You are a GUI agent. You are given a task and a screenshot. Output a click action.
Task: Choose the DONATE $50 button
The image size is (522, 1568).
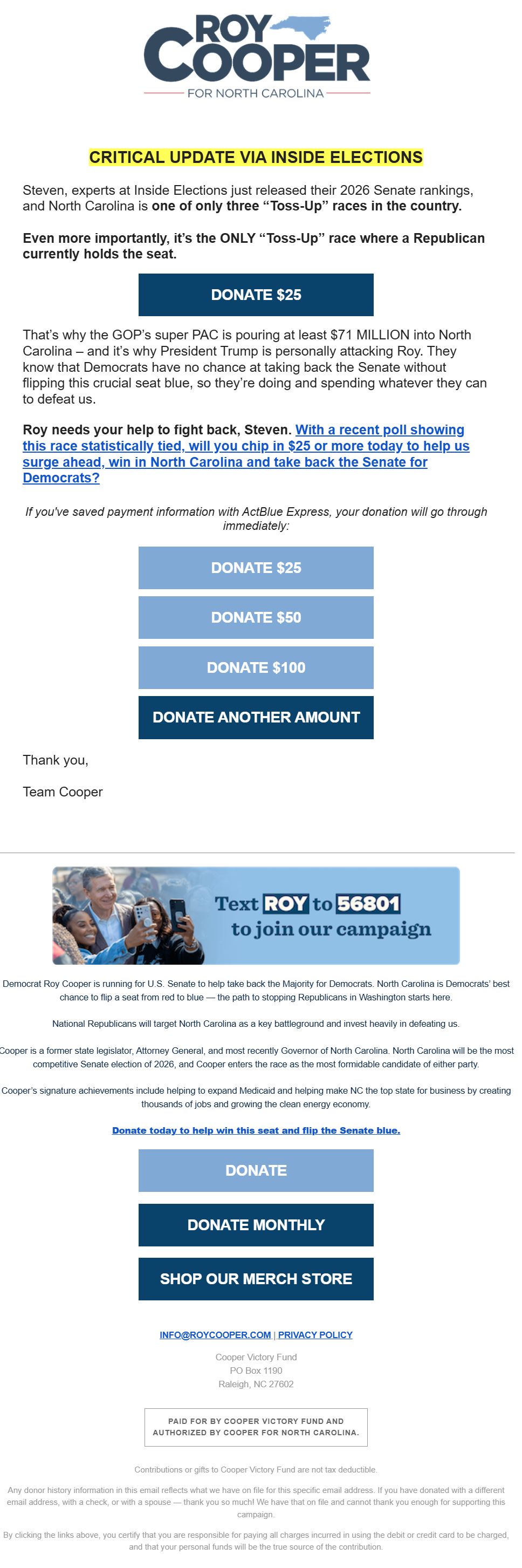[x=256, y=617]
